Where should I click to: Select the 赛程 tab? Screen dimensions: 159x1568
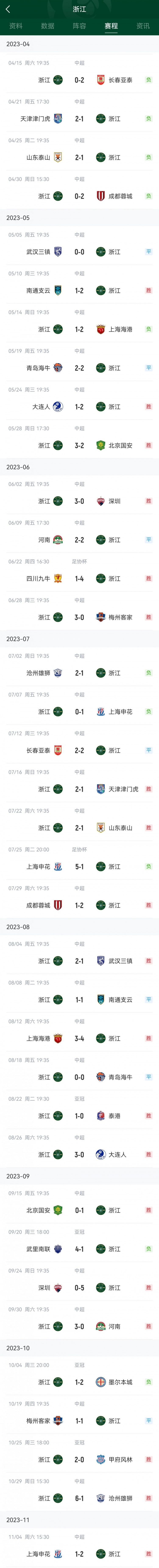pos(111,26)
